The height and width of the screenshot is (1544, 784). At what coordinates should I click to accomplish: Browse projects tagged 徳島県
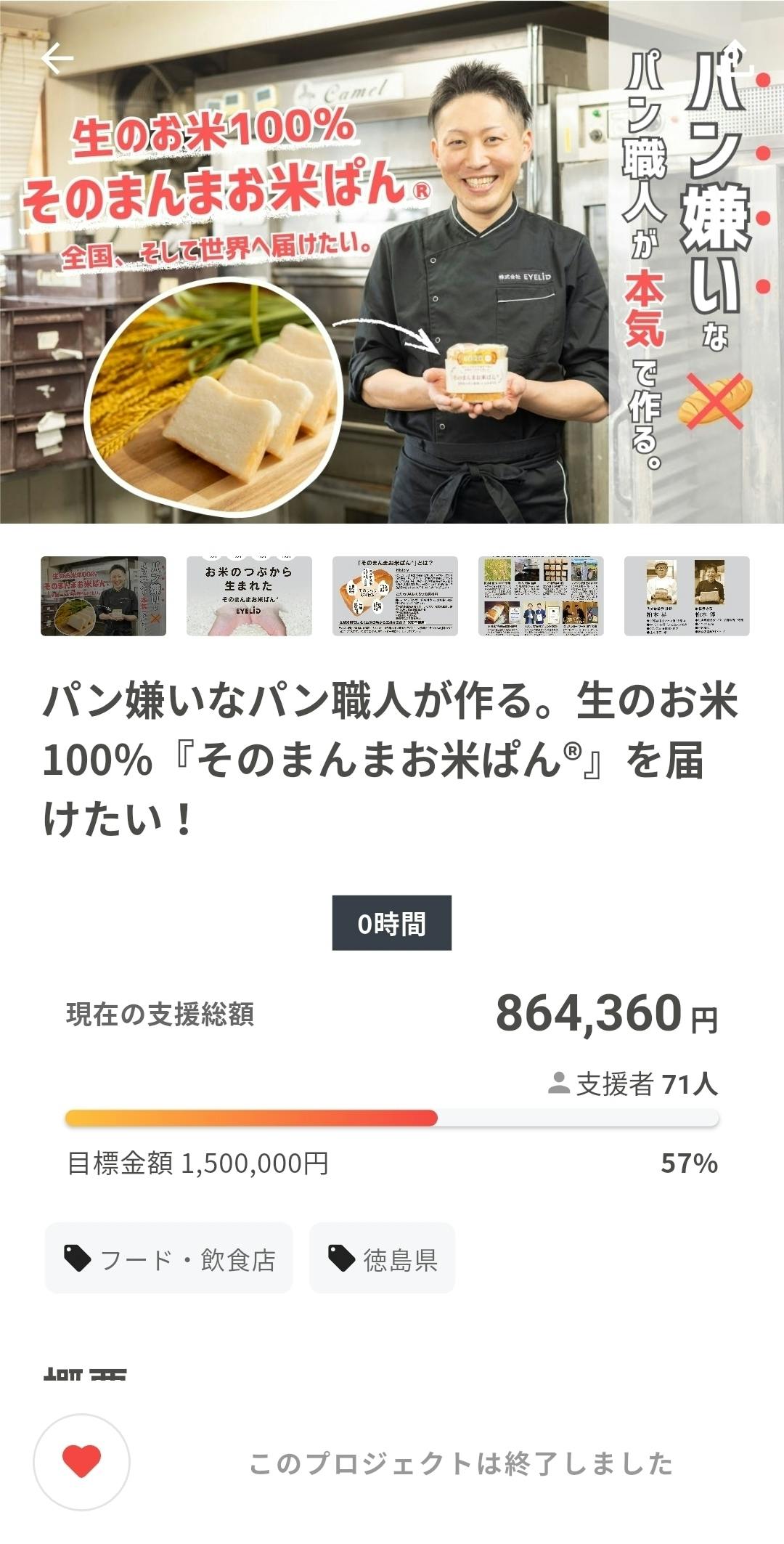click(382, 1259)
